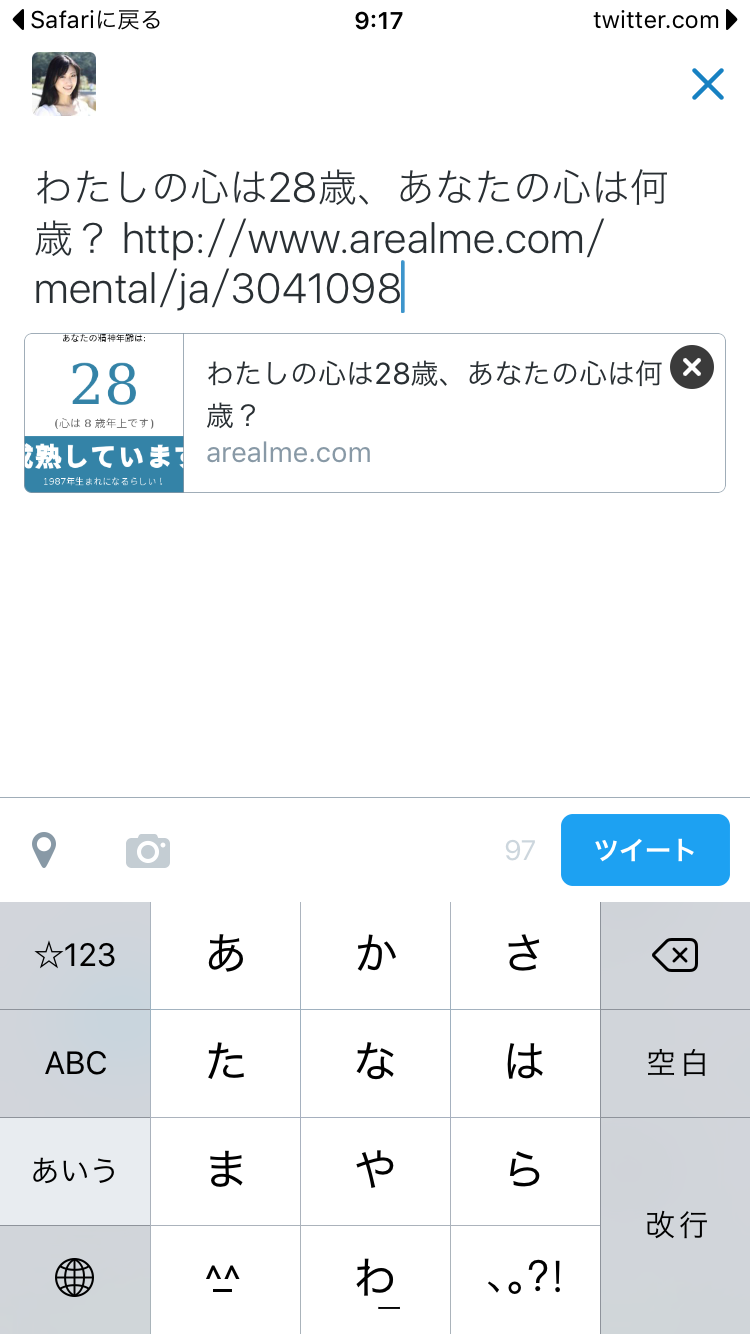Viewport: 750px width, 1334px height.
Task: Tap the 空白 space key
Action: point(675,1063)
